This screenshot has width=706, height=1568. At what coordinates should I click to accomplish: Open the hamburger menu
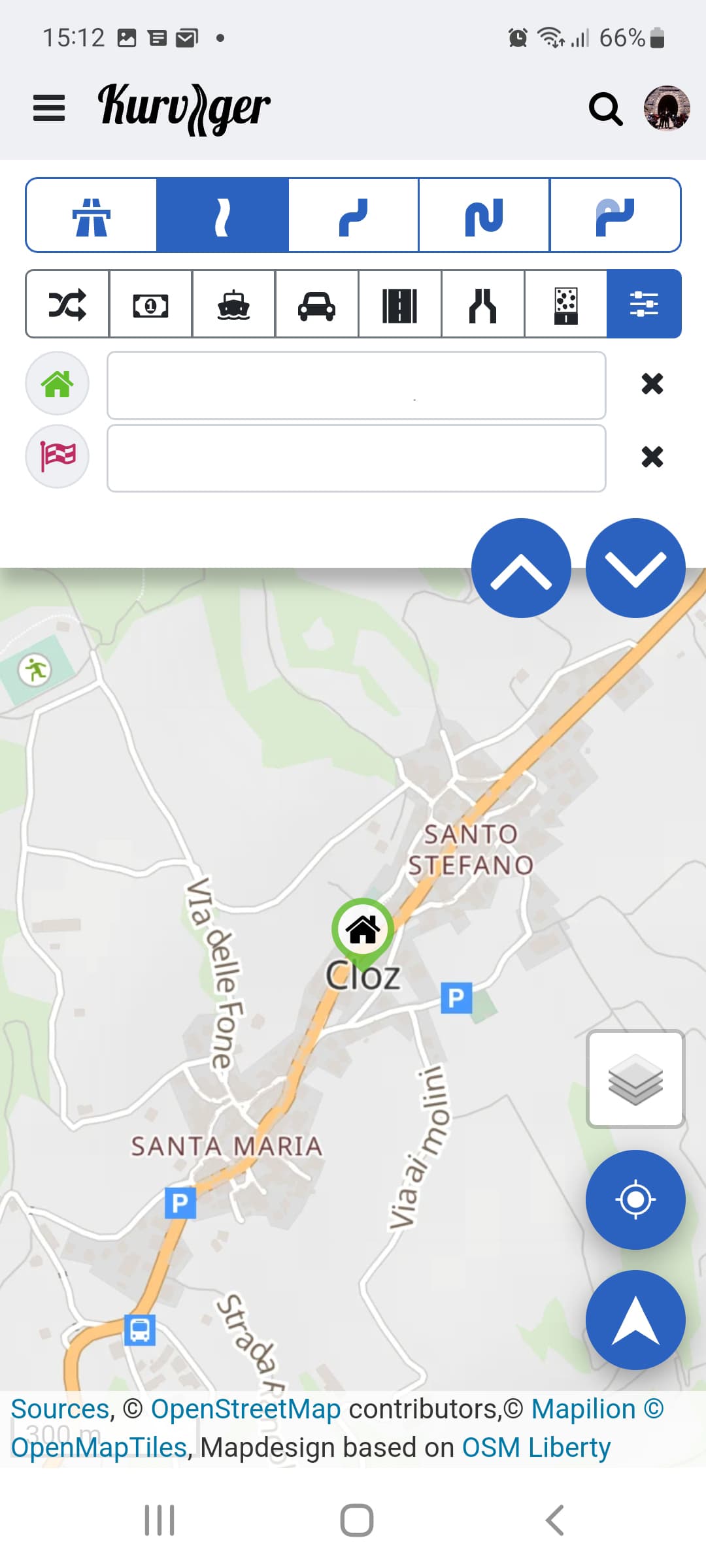tap(49, 108)
